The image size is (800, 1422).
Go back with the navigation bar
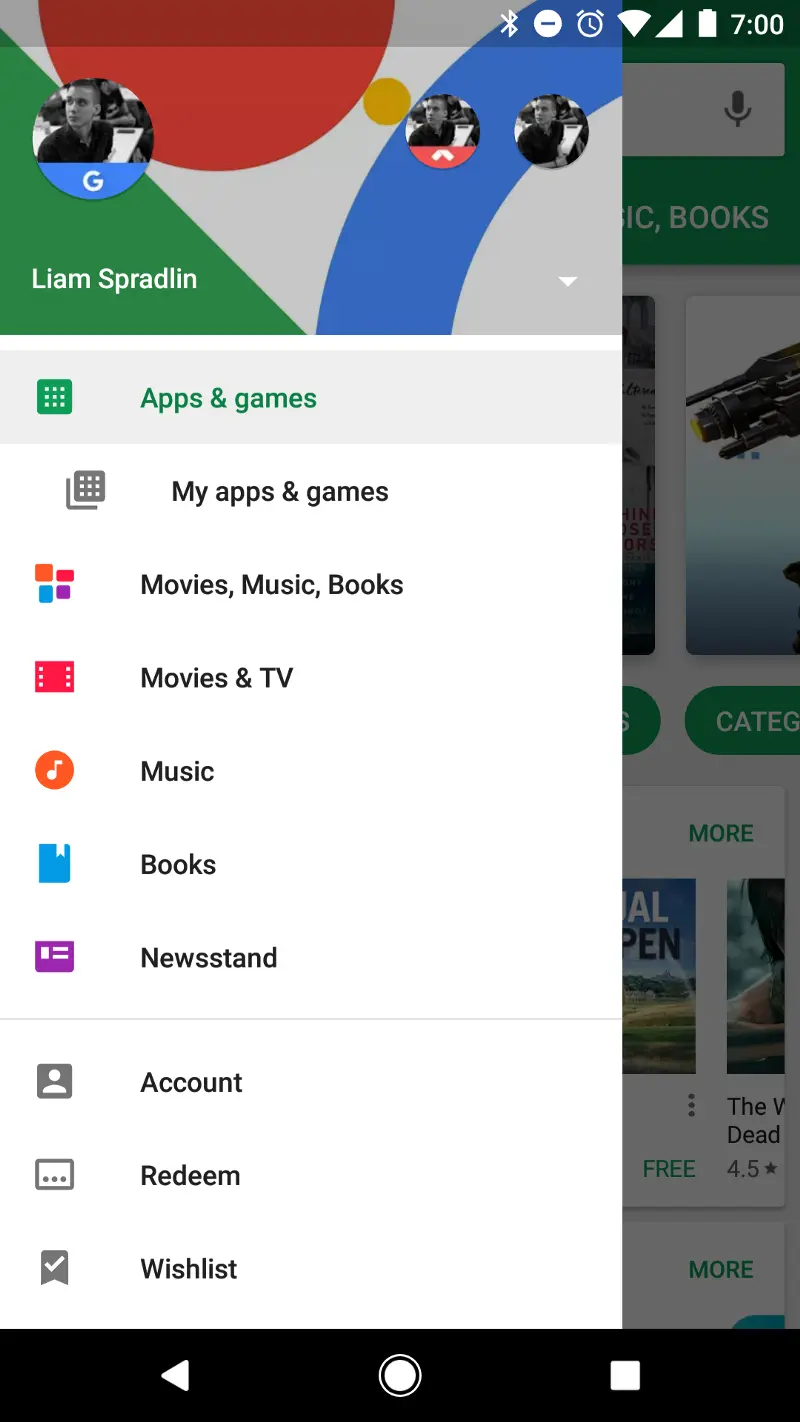[176, 1376]
